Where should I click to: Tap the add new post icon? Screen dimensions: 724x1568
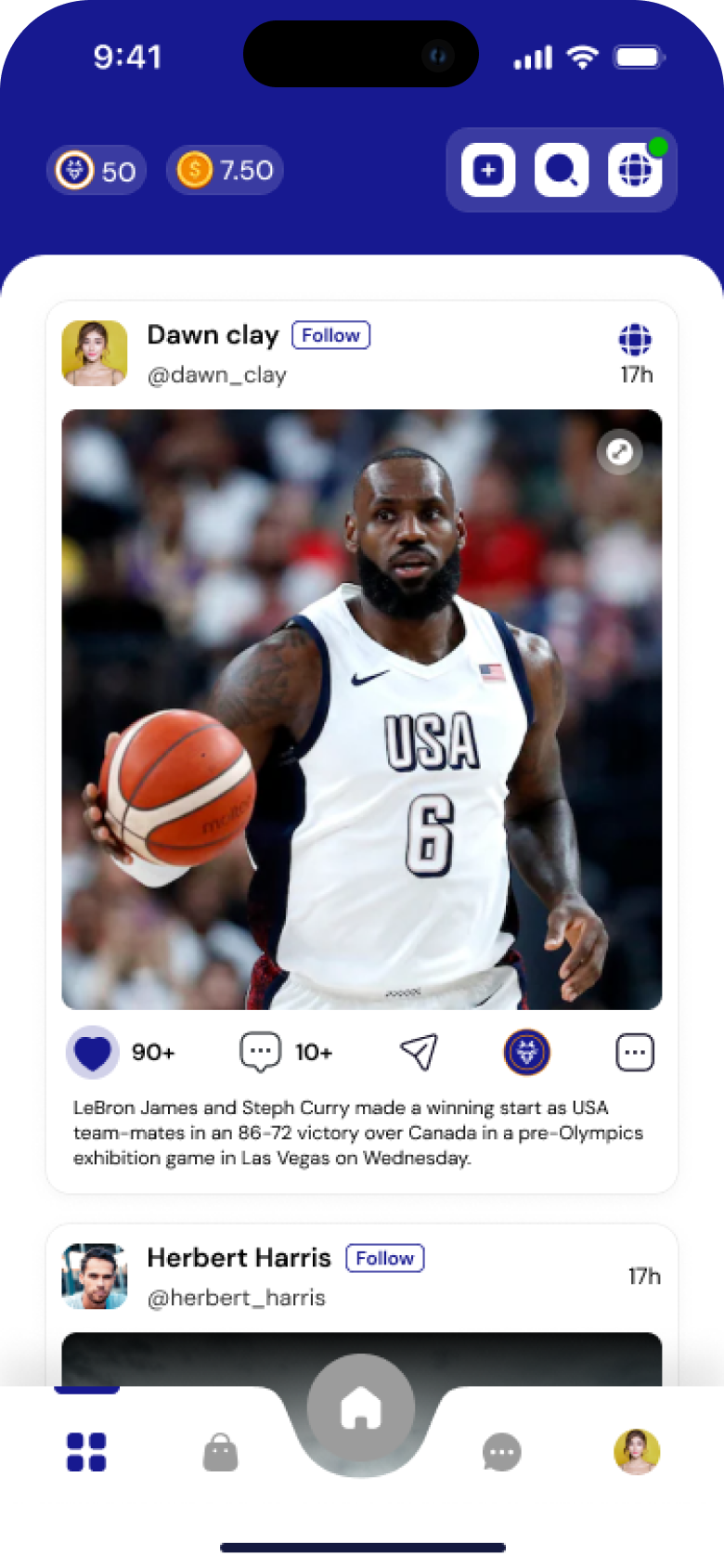488,171
